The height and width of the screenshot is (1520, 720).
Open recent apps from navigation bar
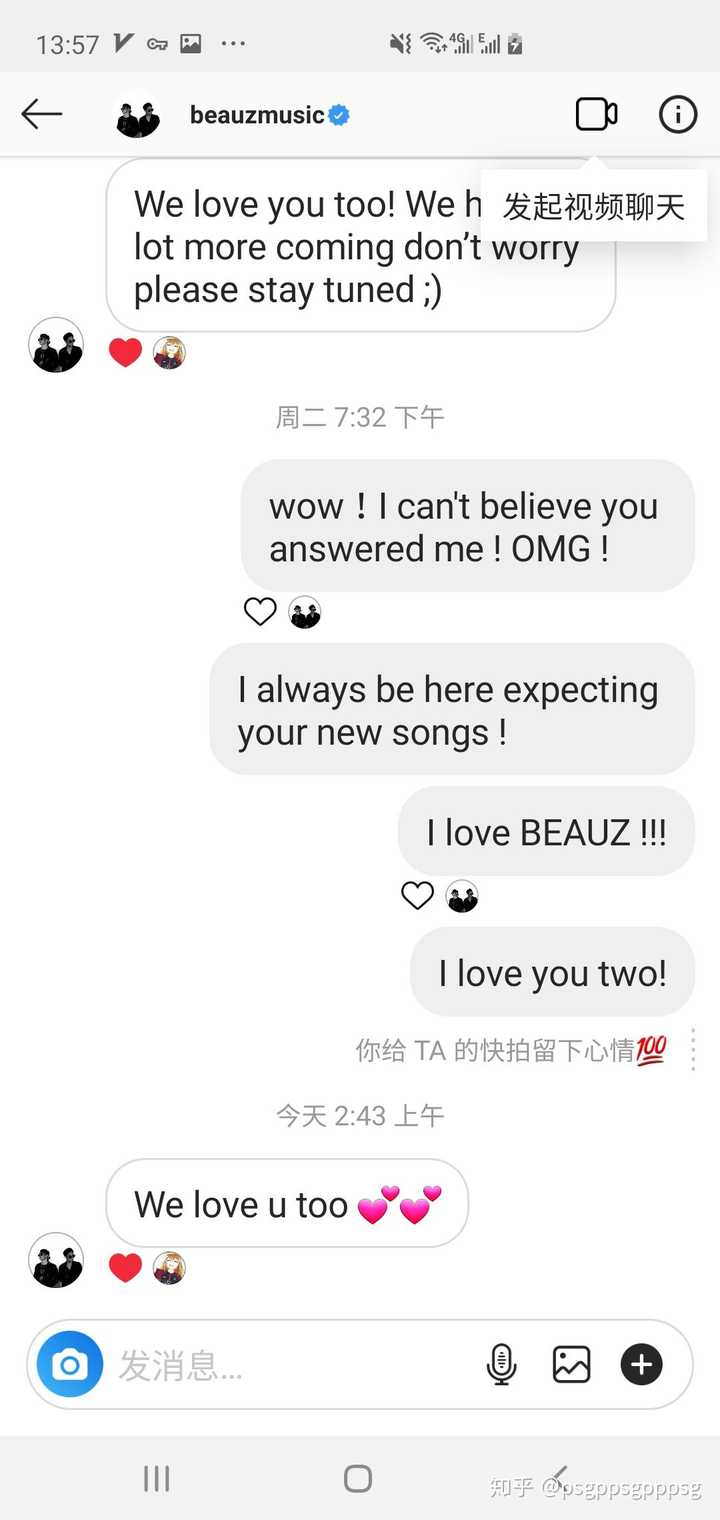[x=156, y=1478]
